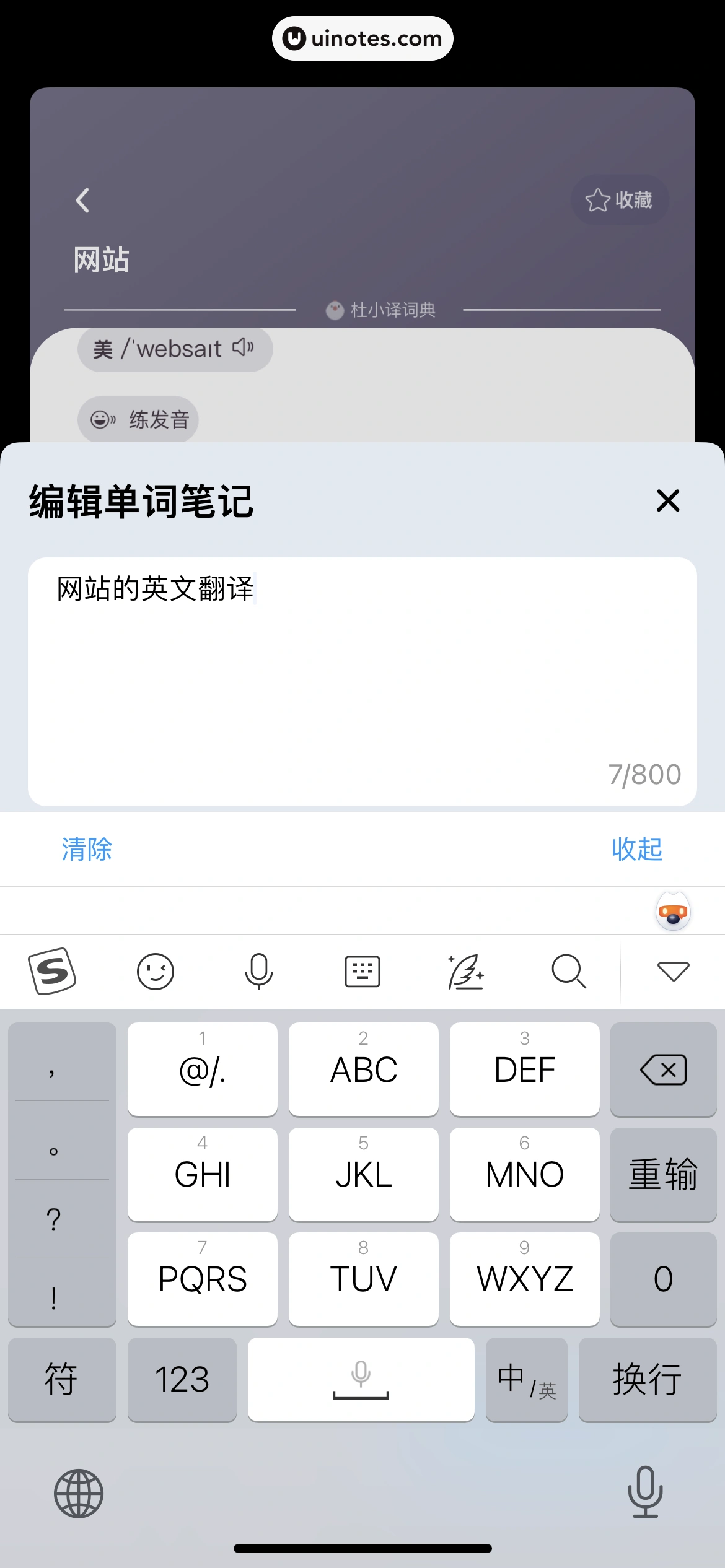This screenshot has width=725, height=1568.
Task: Toggle 收藏 to favorite this word
Action: (x=620, y=200)
